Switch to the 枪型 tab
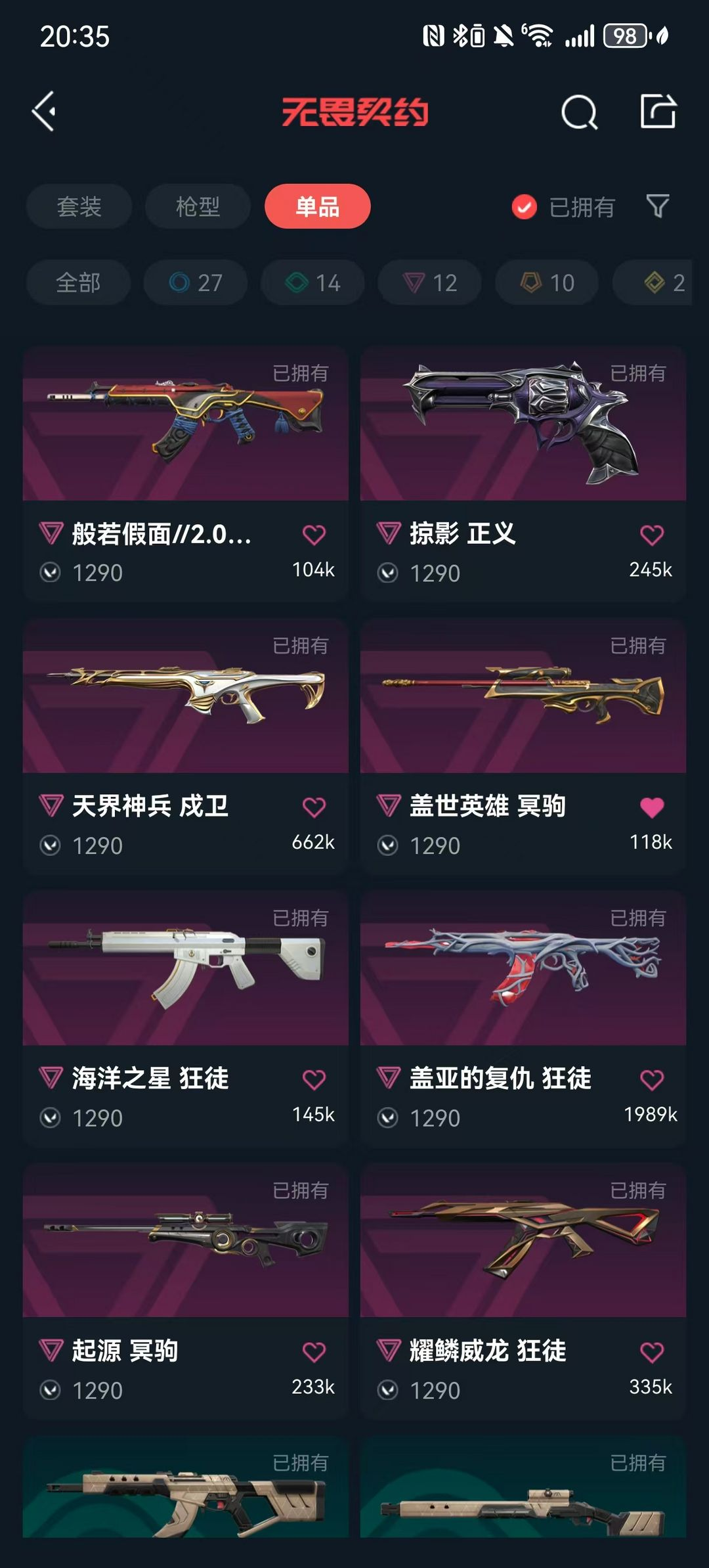709x1568 pixels. (x=198, y=206)
